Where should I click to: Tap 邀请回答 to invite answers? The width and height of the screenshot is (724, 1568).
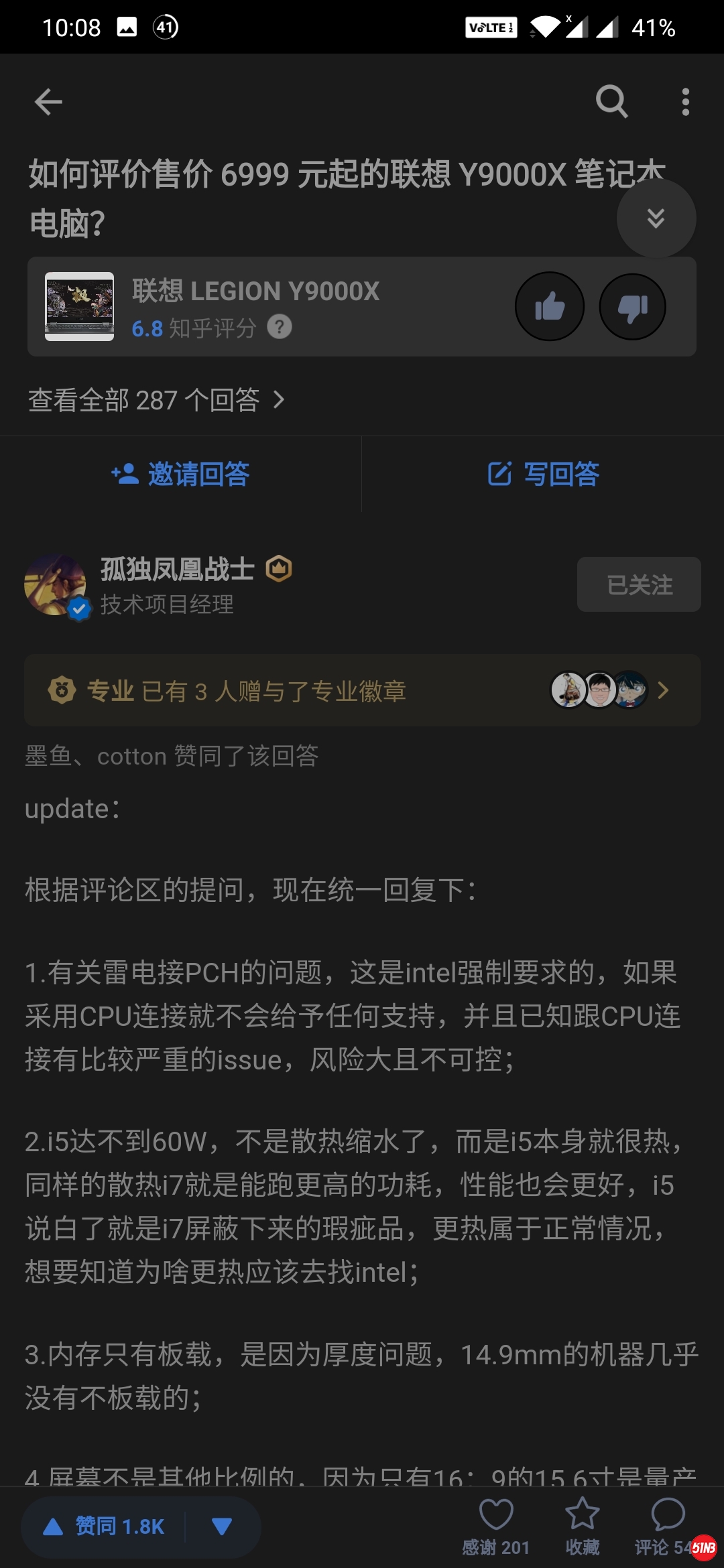181,474
